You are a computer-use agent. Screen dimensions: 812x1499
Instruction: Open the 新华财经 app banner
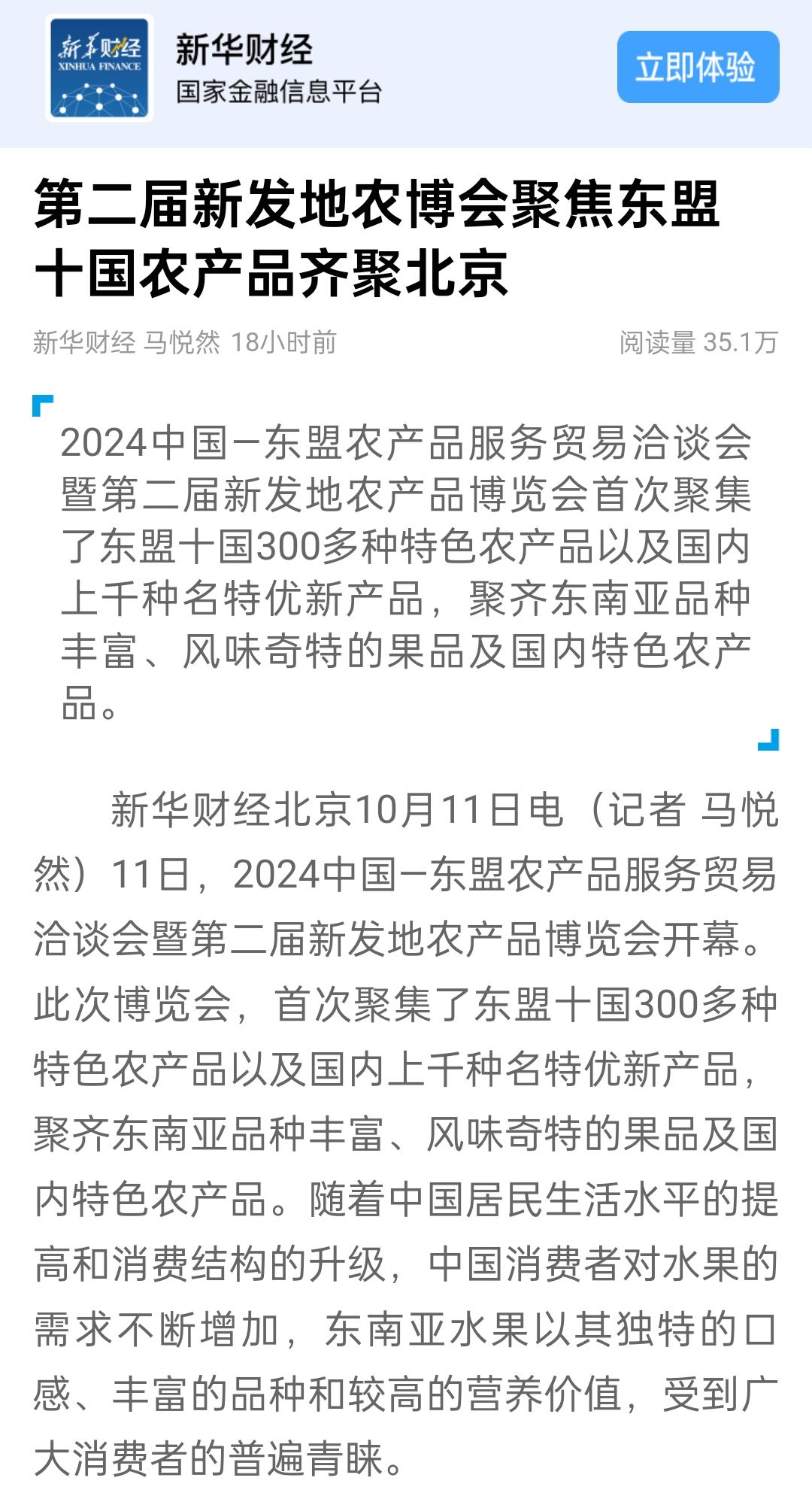pos(406,74)
